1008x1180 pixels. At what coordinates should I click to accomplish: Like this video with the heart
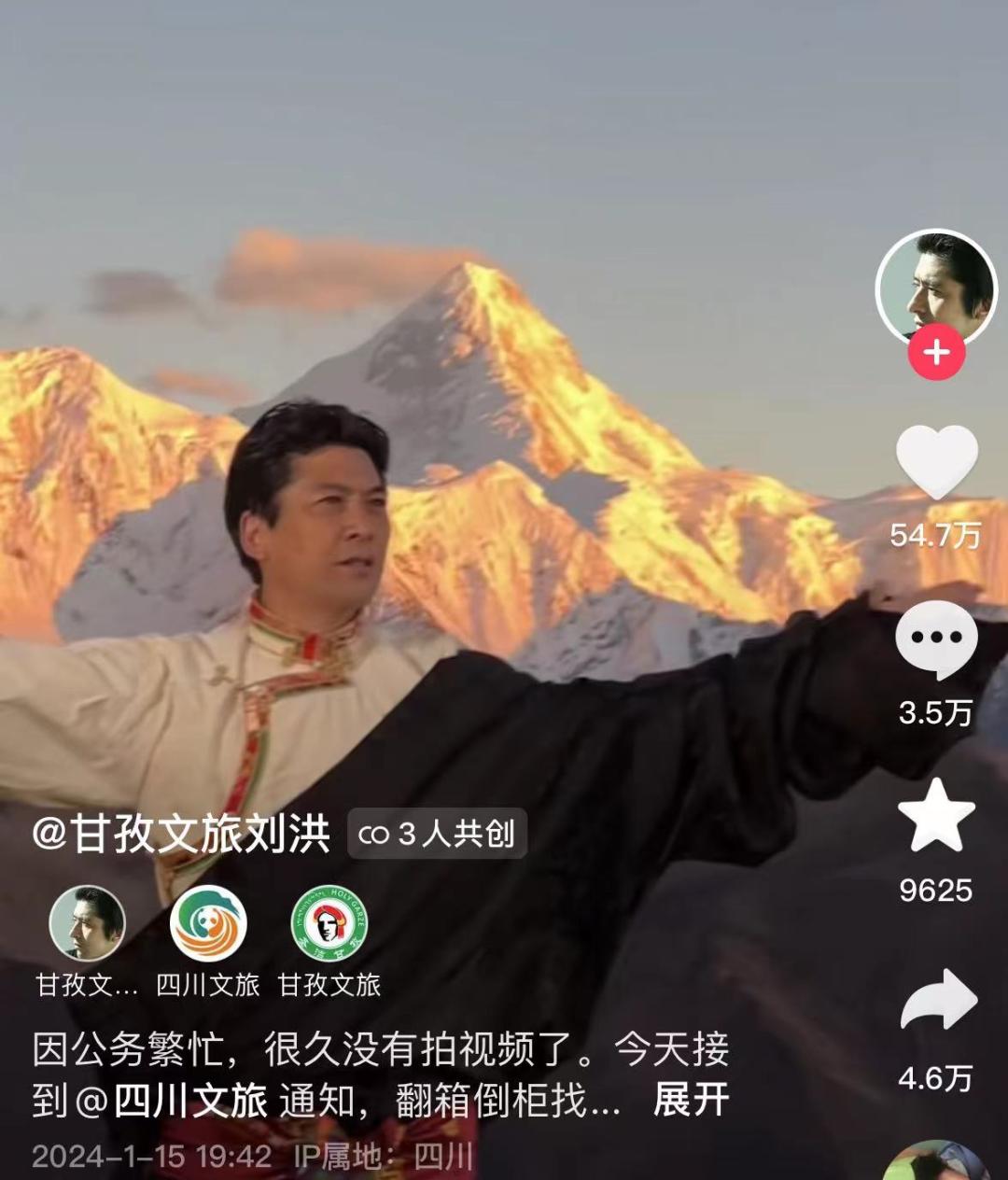(936, 462)
